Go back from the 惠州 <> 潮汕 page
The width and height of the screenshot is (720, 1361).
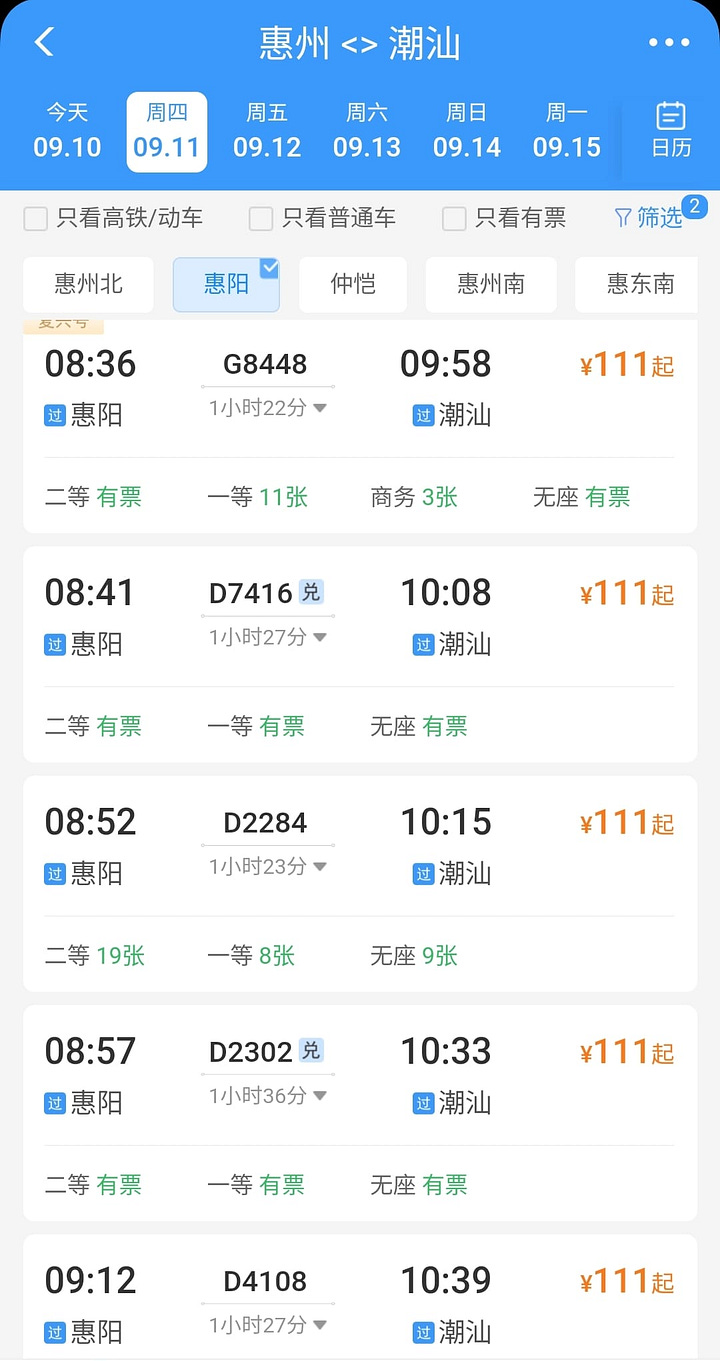[x=44, y=43]
